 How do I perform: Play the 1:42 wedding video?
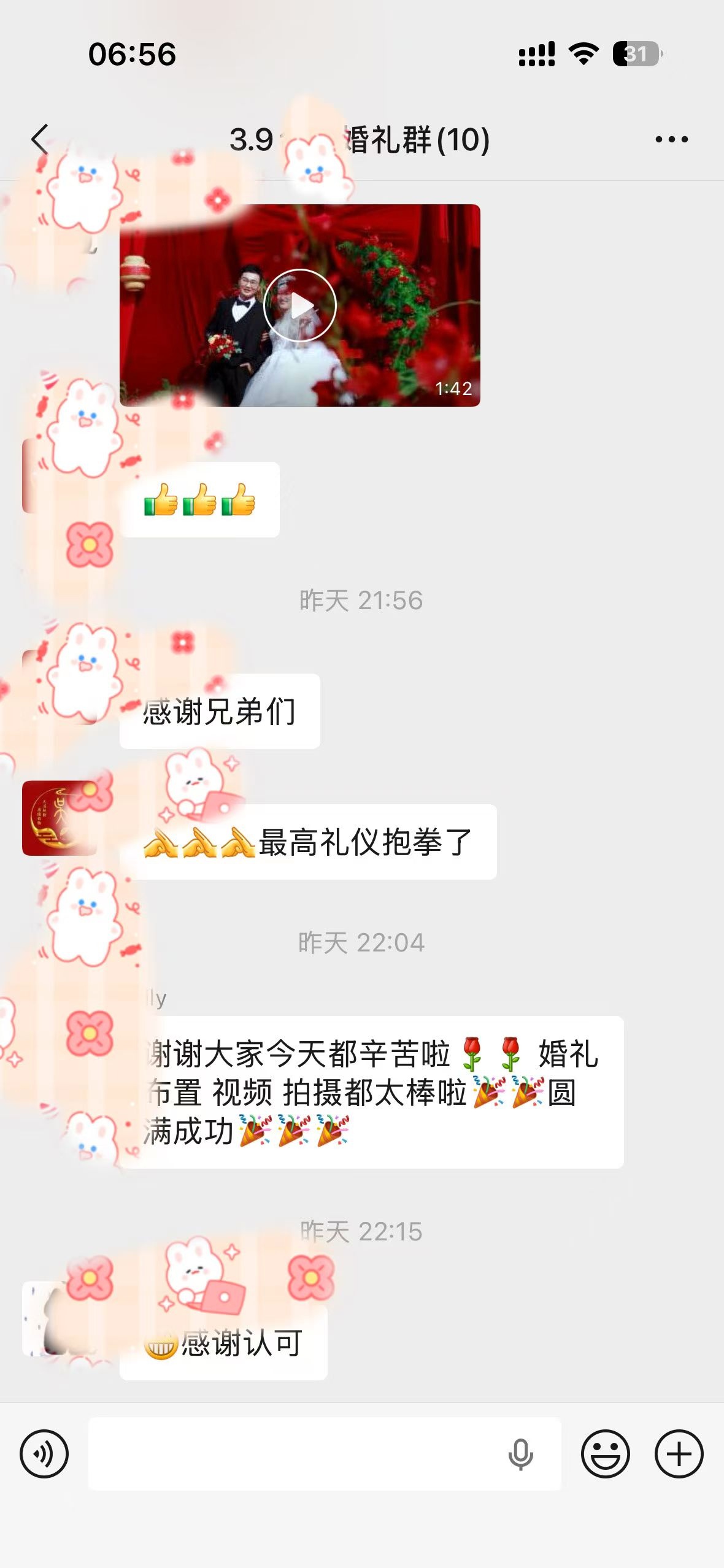(300, 306)
